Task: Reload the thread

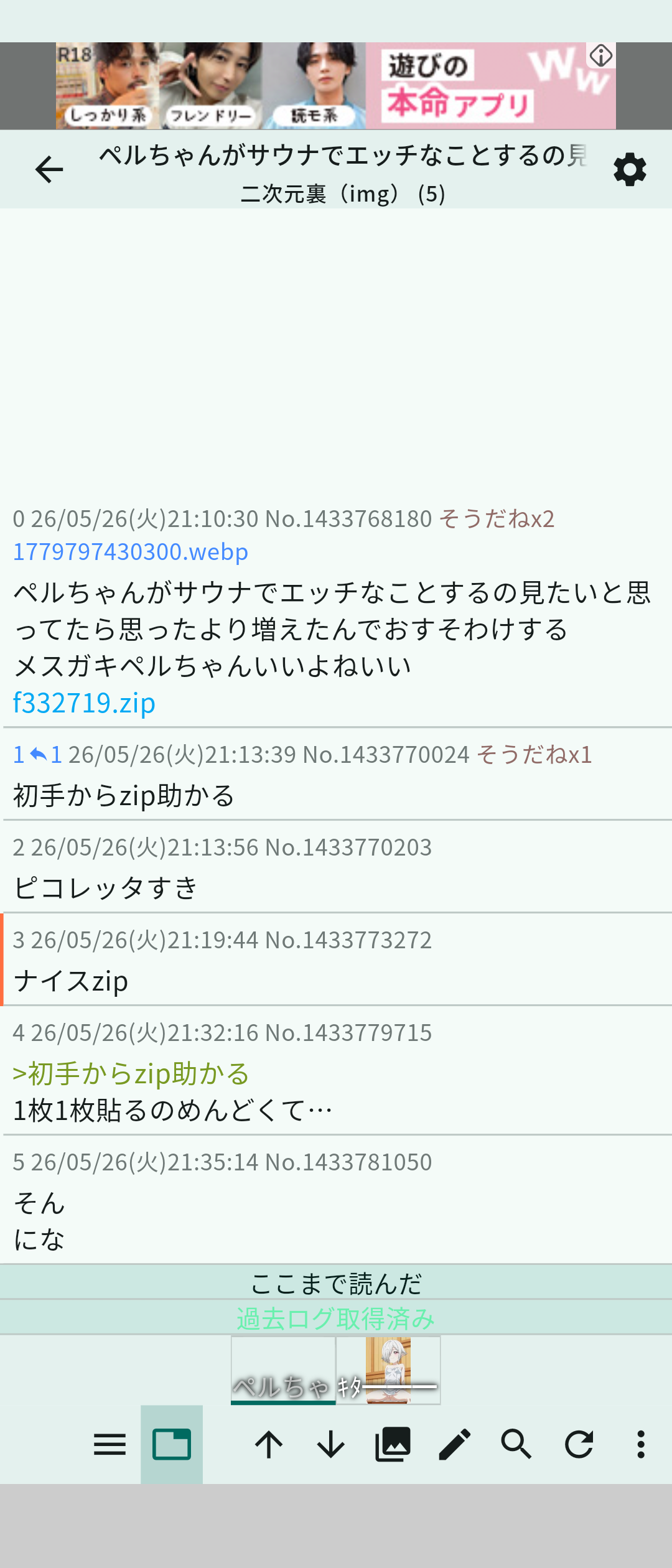Action: click(x=579, y=1444)
